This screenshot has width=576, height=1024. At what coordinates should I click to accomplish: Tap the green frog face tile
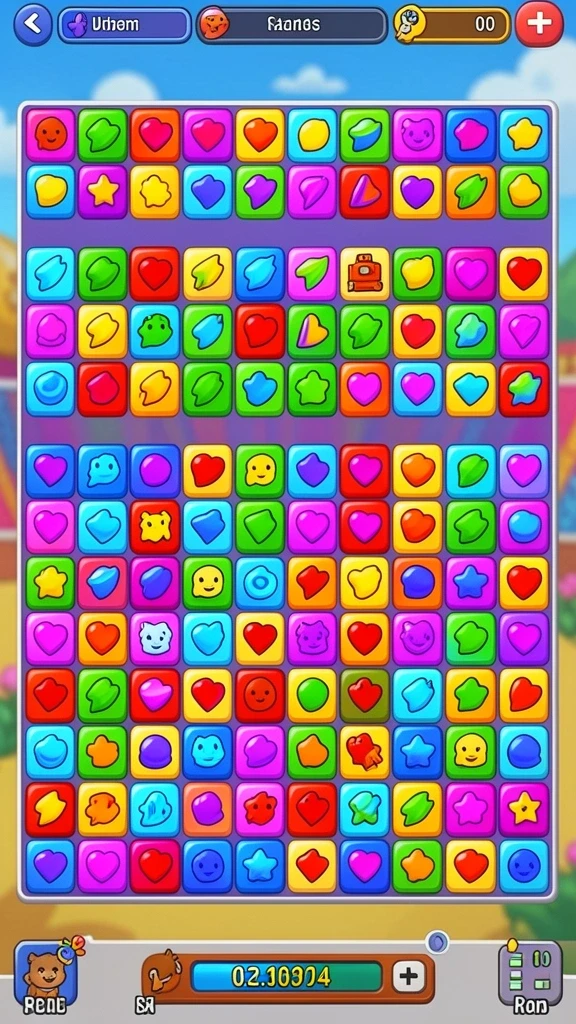click(x=155, y=330)
